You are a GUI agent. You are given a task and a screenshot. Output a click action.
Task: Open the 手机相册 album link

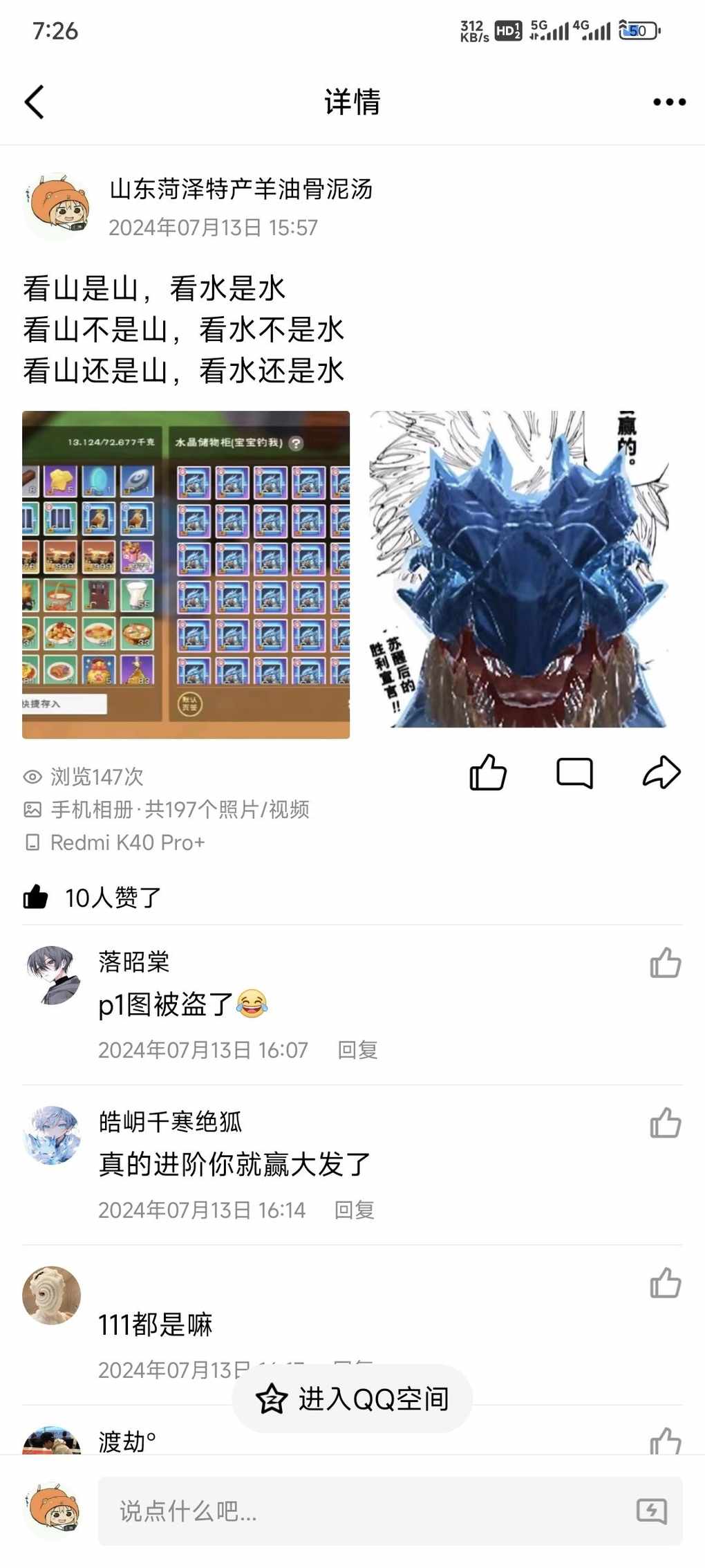tap(180, 809)
